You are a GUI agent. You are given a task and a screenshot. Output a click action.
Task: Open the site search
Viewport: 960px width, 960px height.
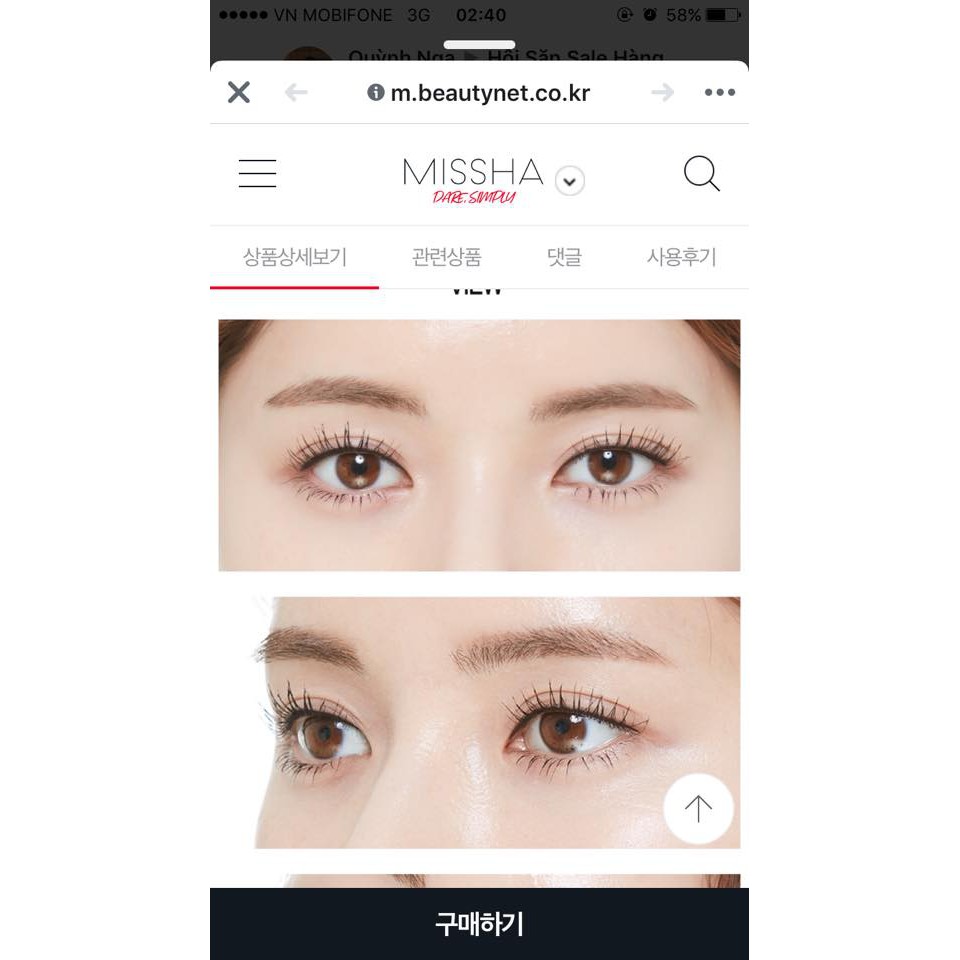pos(701,174)
